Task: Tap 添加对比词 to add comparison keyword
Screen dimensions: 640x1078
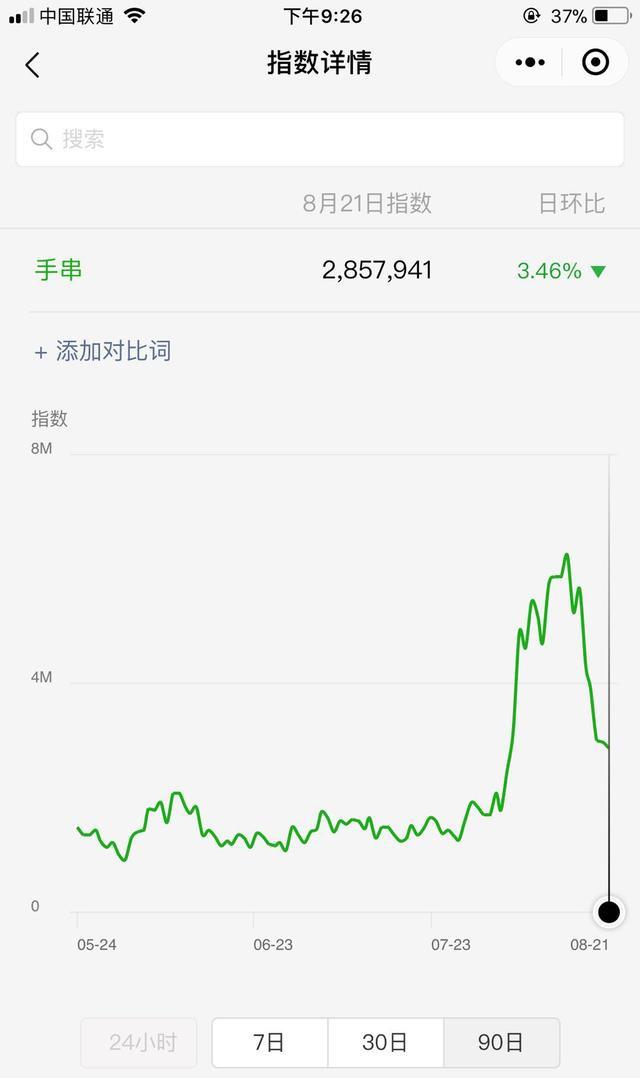Action: [x=103, y=351]
